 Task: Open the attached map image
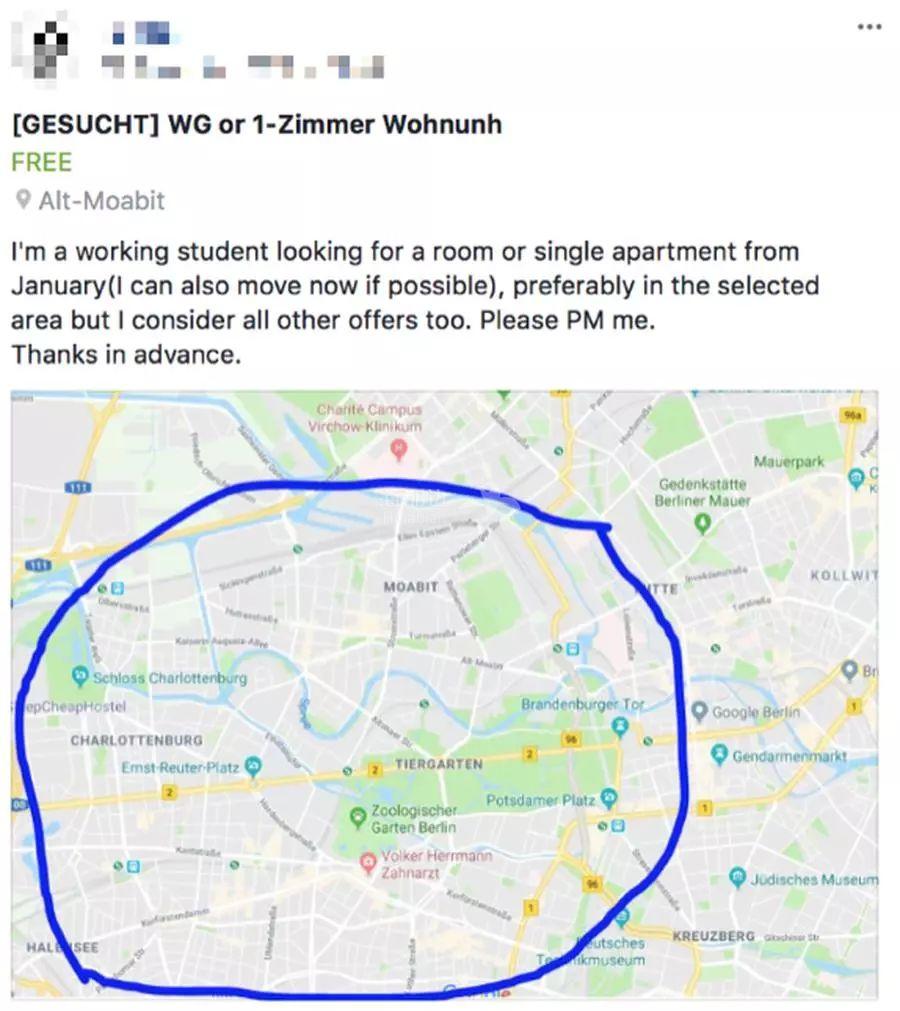[444, 694]
